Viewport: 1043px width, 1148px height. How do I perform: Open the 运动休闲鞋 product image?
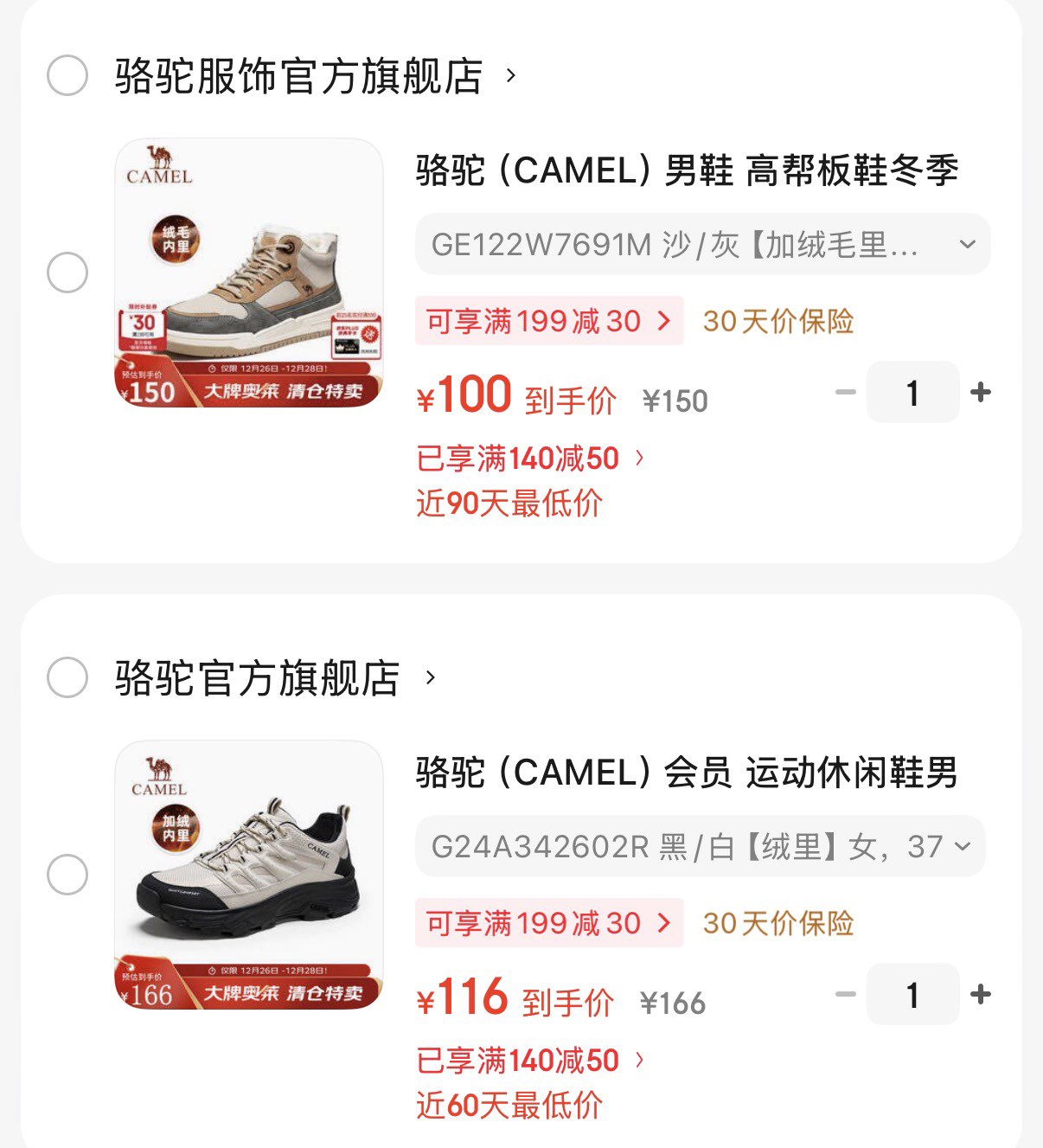(x=249, y=875)
